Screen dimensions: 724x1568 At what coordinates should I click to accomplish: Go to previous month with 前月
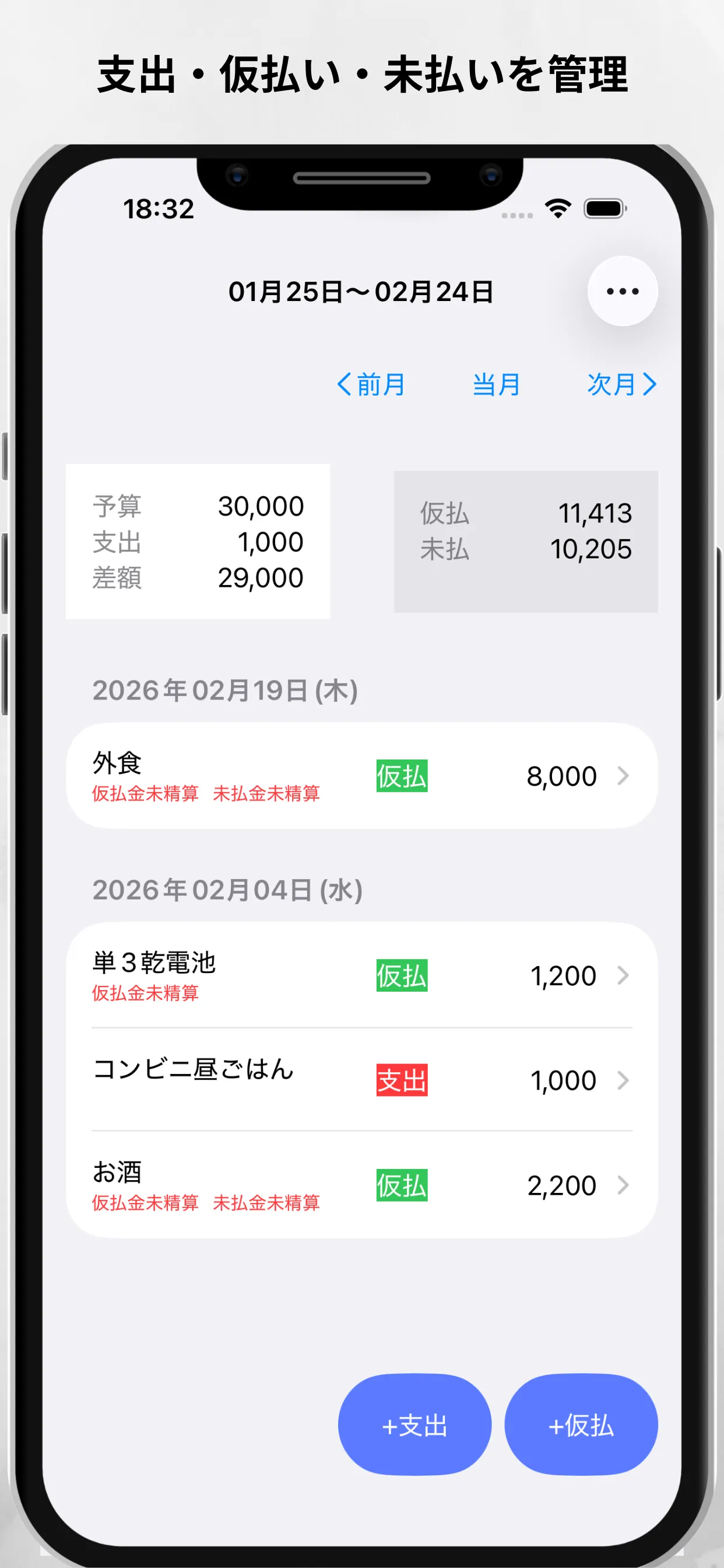click(372, 383)
